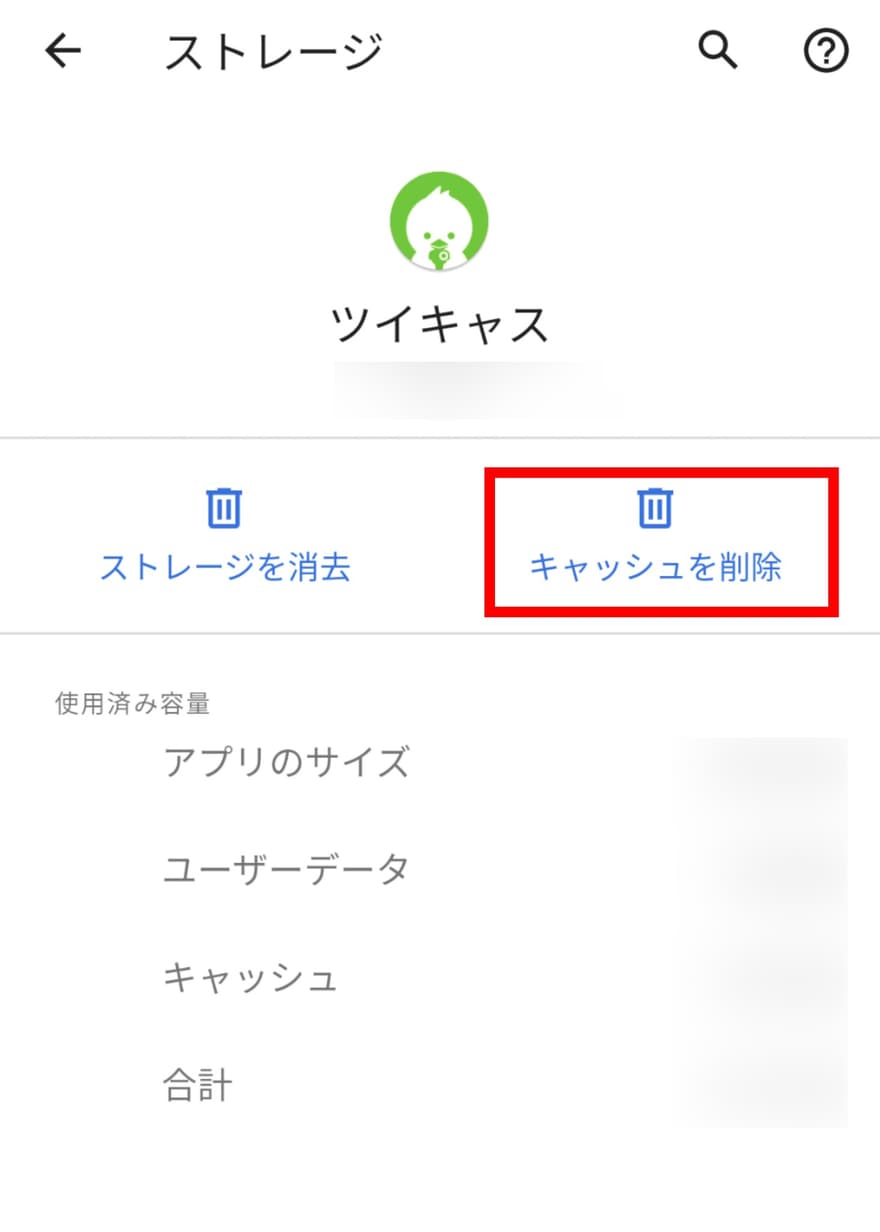The height and width of the screenshot is (1232, 880).
Task: Open the help question mark icon
Action: (826, 51)
